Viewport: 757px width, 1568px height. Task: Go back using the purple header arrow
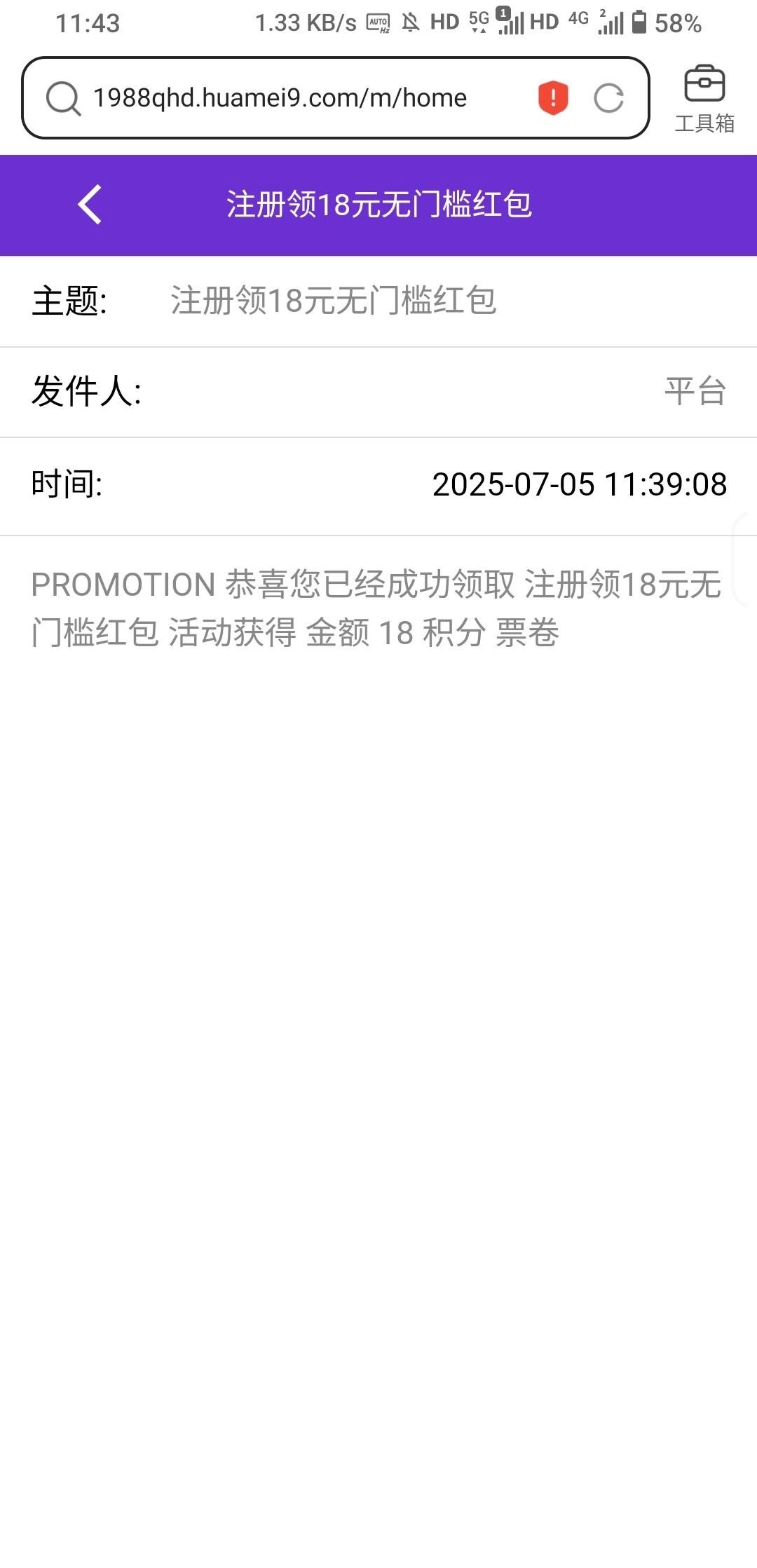click(90, 205)
